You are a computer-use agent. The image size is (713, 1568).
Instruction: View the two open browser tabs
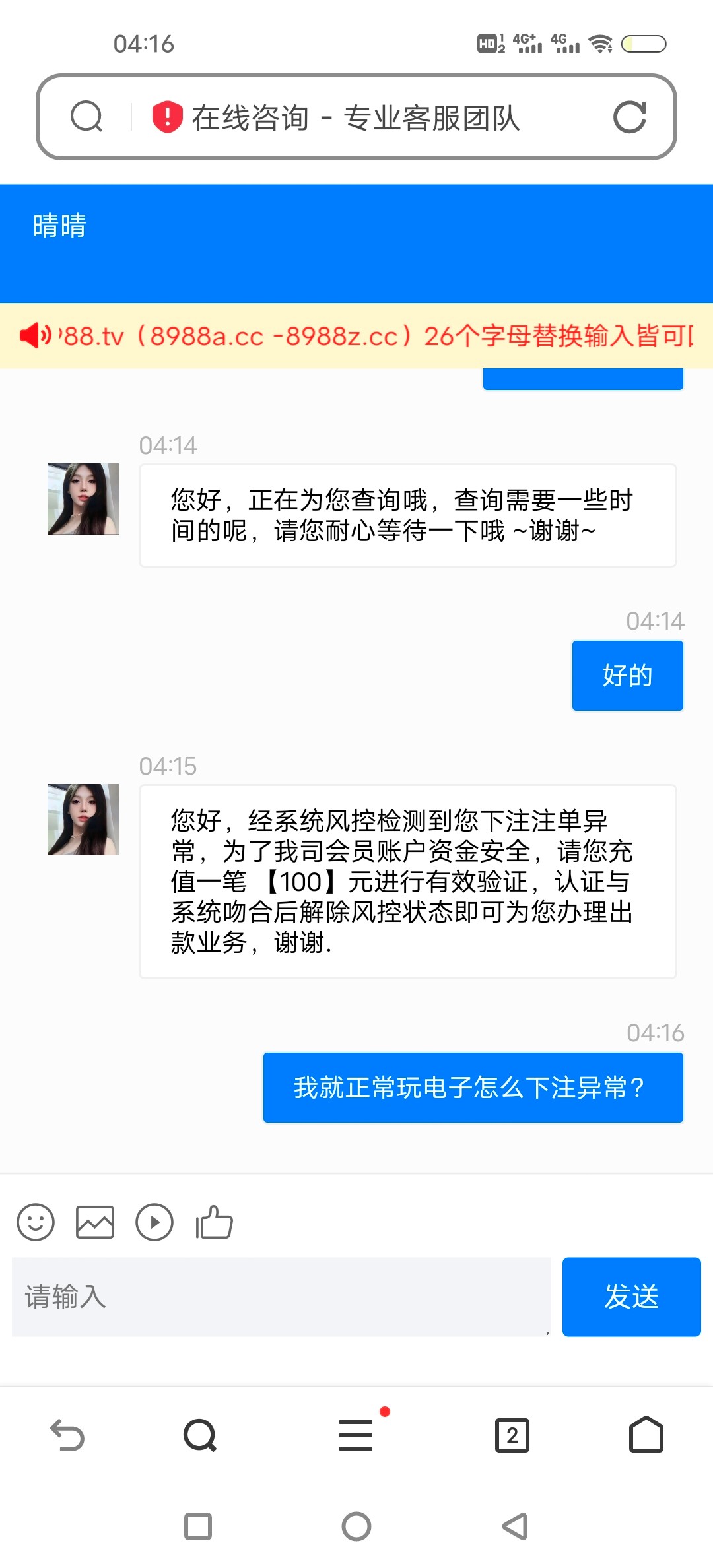click(x=512, y=1435)
